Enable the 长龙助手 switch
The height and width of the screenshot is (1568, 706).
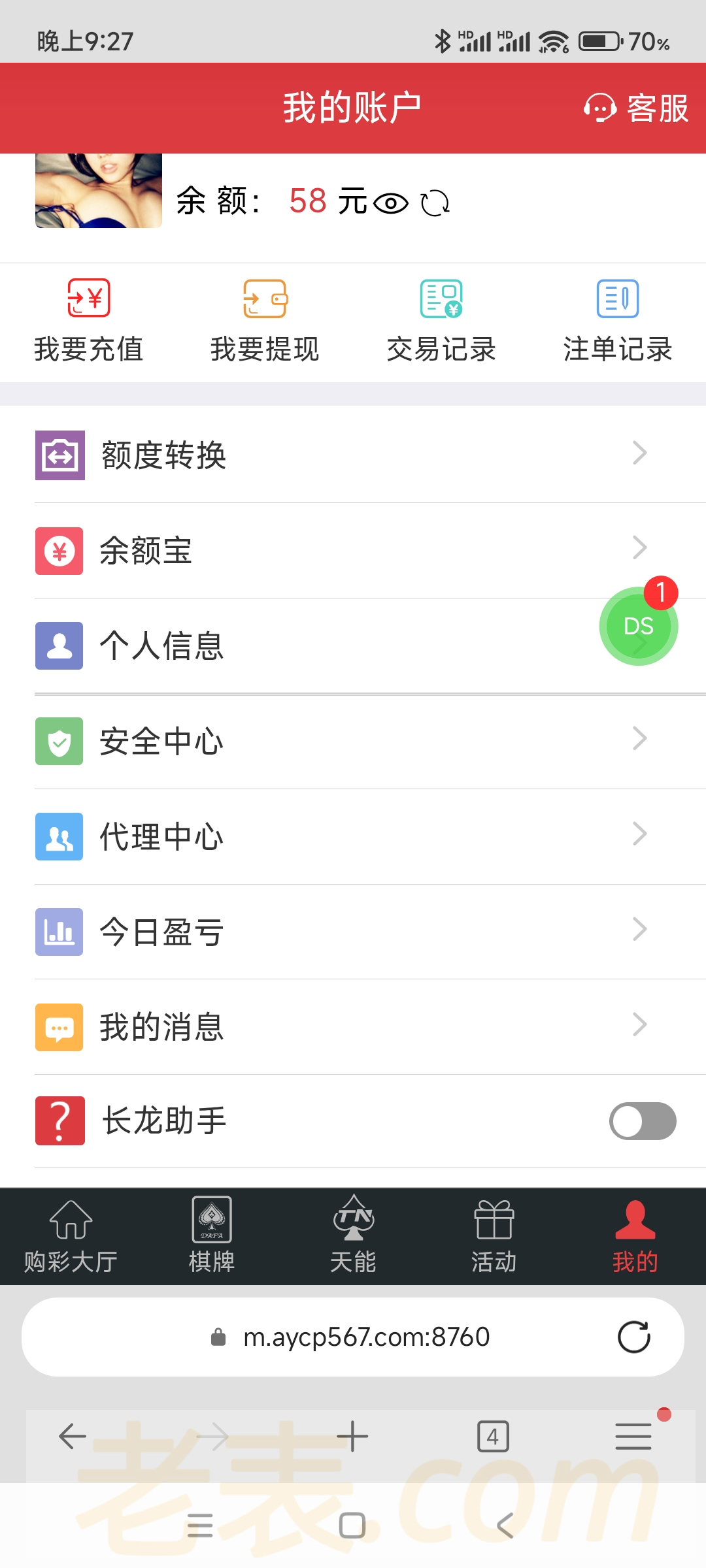643,1121
